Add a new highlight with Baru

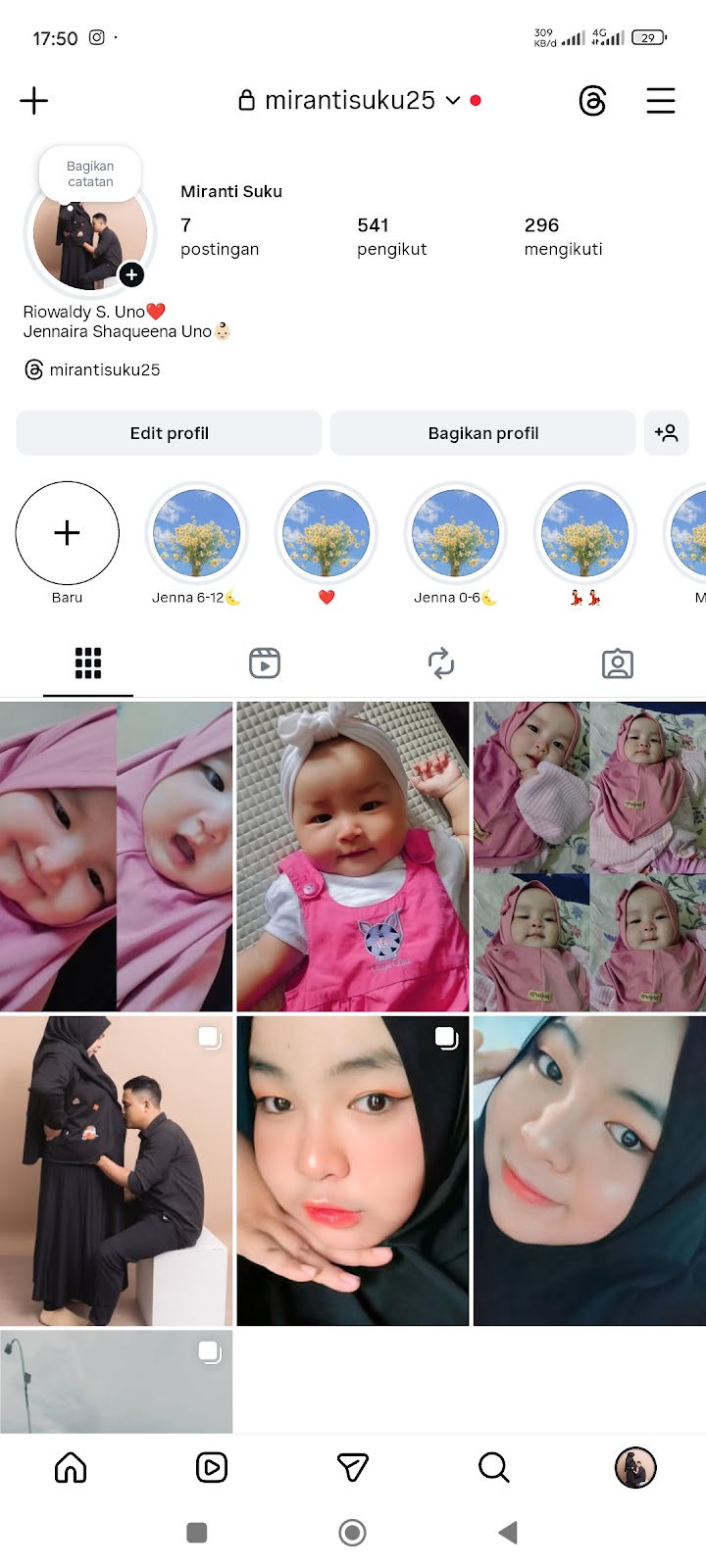tap(68, 533)
